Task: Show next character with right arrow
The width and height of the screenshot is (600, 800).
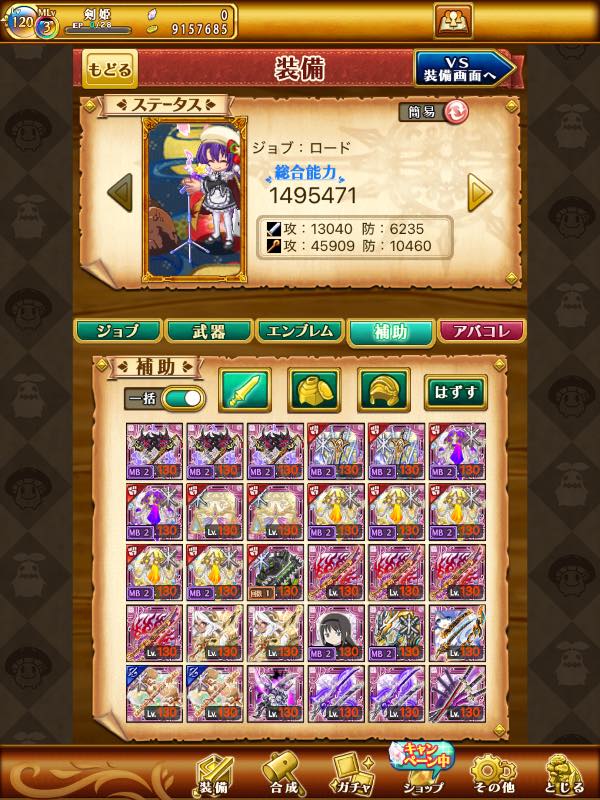Action: (480, 192)
